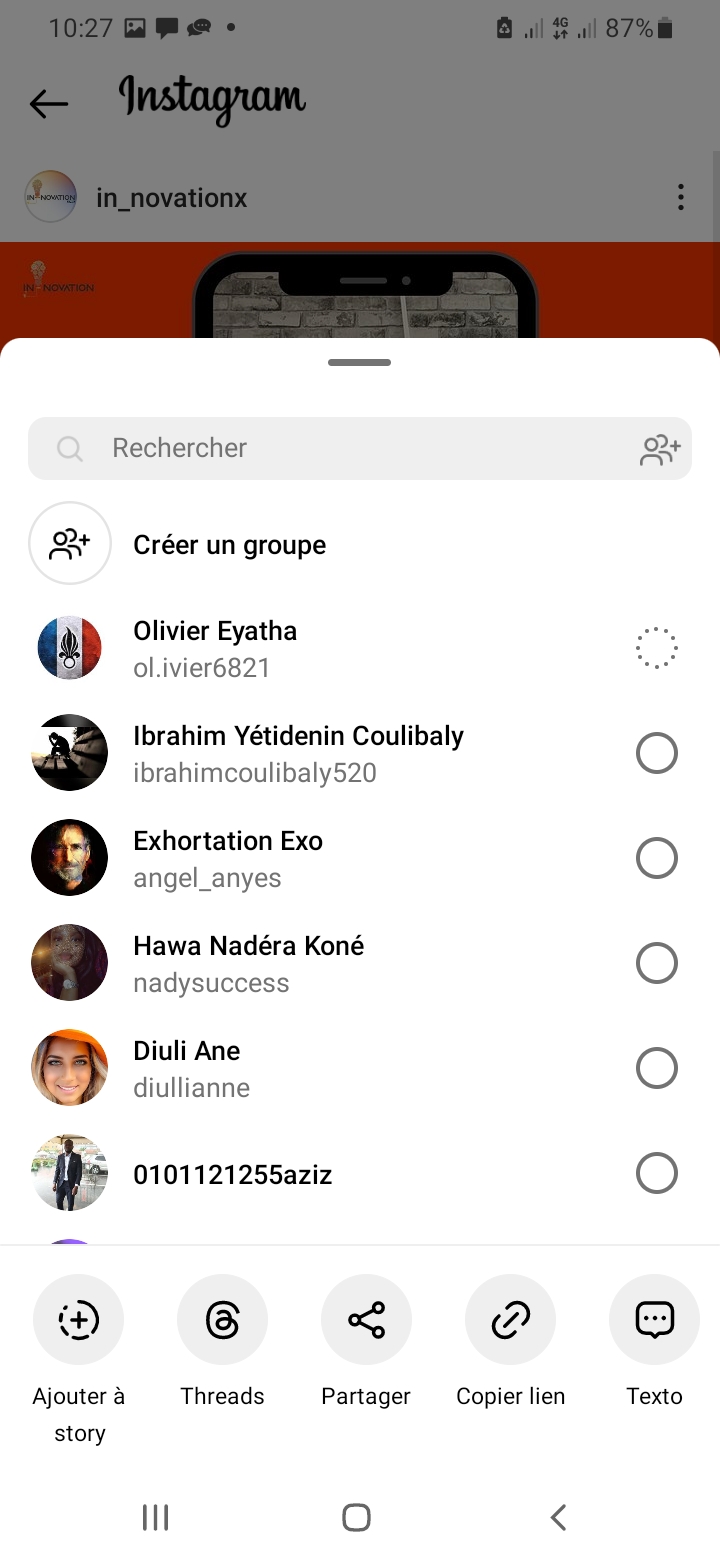
Task: Add this post to your story
Action: coord(79,1320)
